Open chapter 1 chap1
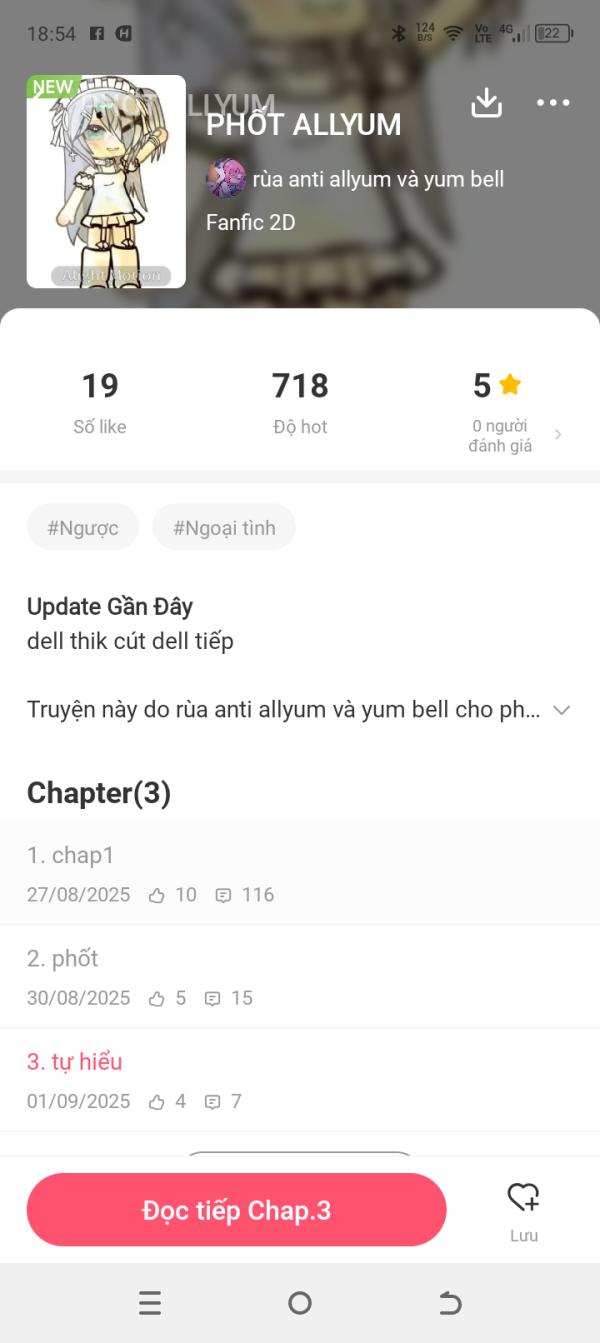The image size is (600, 1343). click(x=300, y=873)
